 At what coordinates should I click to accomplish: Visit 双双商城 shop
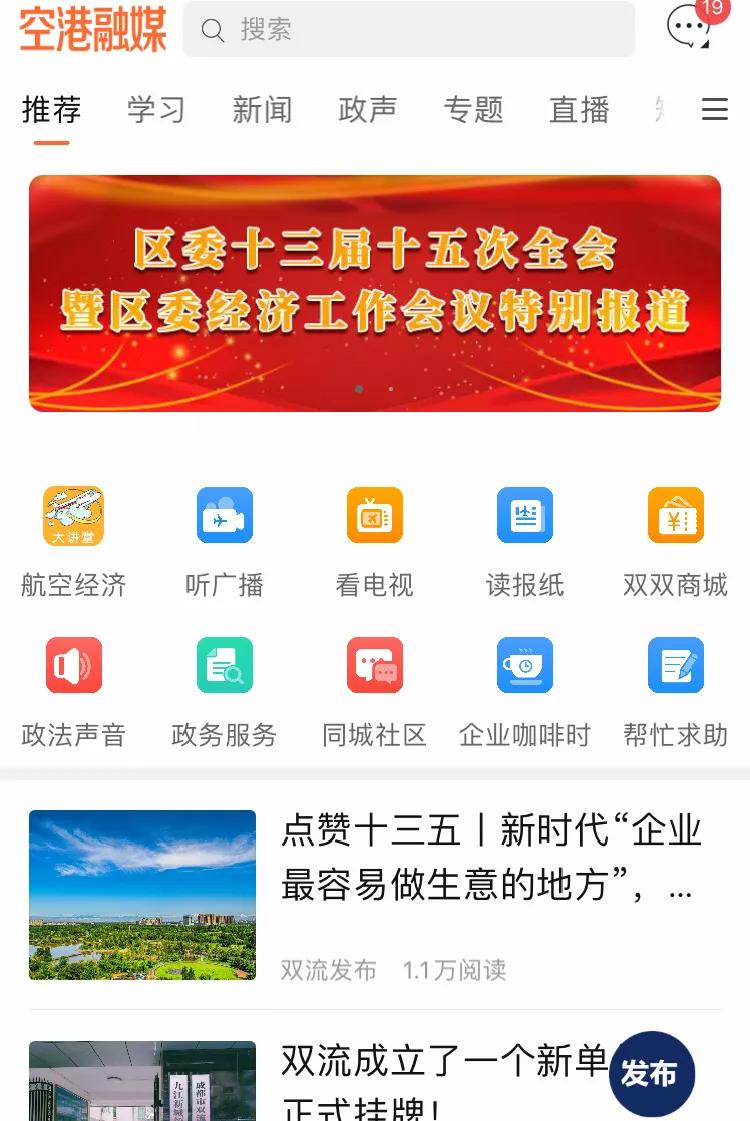pyautogui.click(x=675, y=540)
